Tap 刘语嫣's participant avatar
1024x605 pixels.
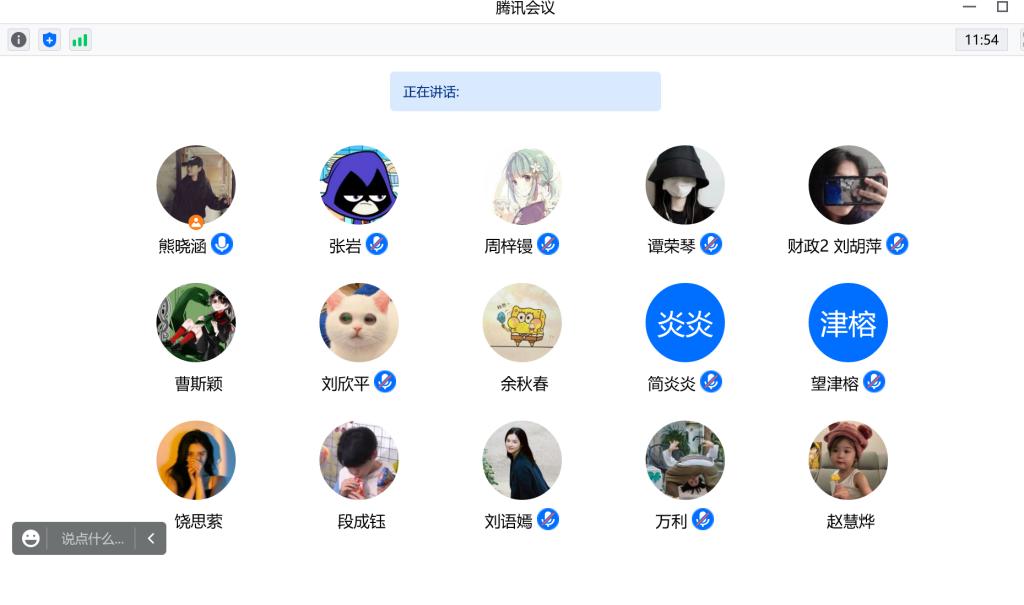522,460
